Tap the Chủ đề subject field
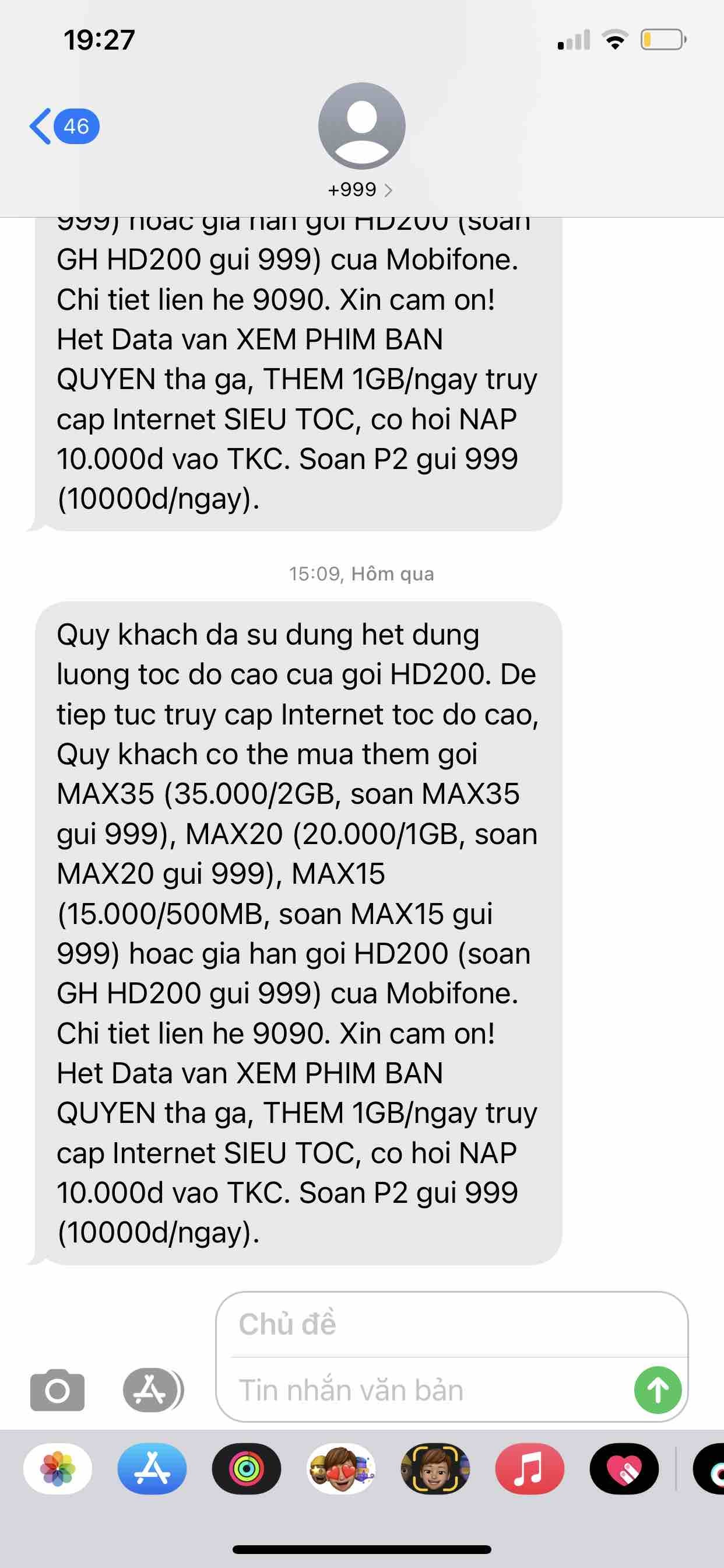724x1568 pixels. point(450,1325)
